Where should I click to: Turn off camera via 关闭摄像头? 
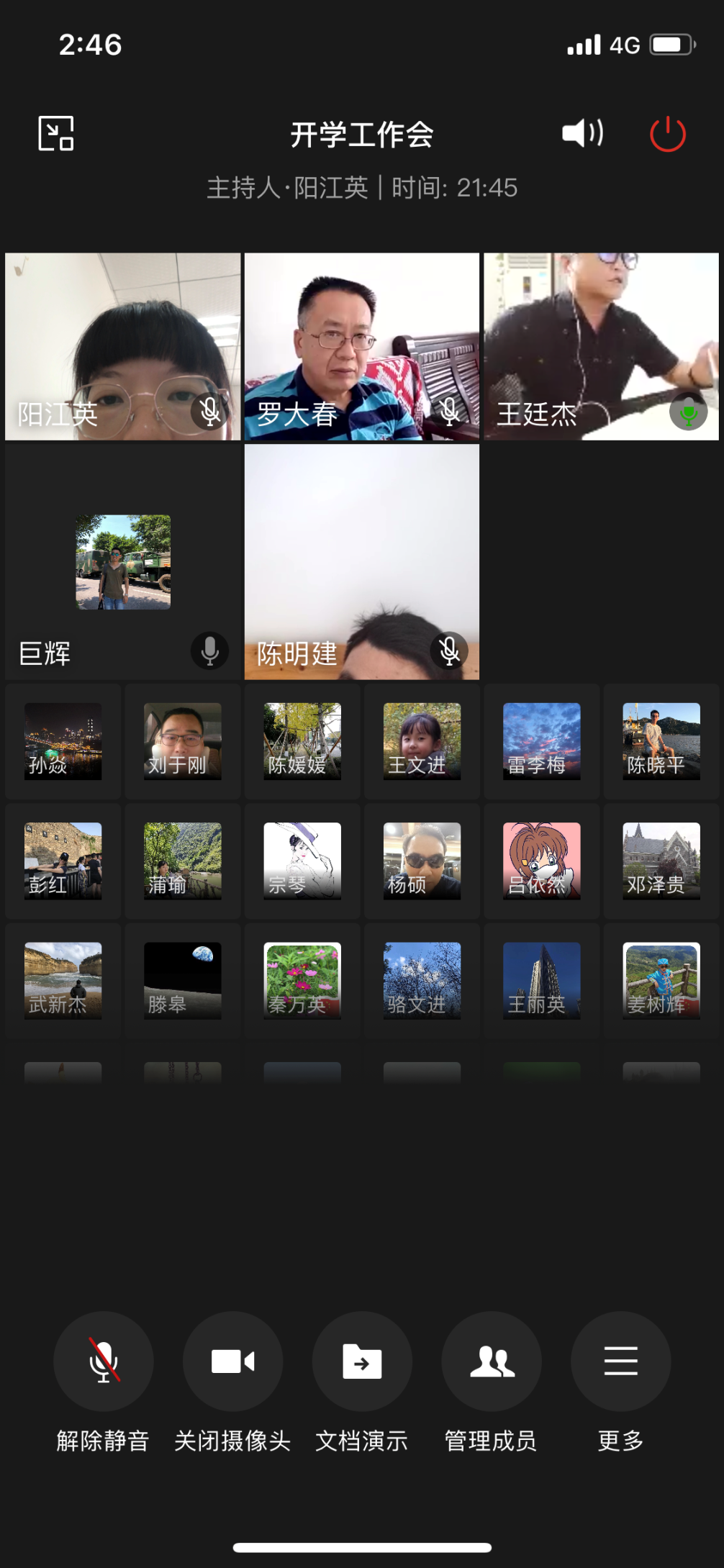pyautogui.click(x=232, y=1361)
